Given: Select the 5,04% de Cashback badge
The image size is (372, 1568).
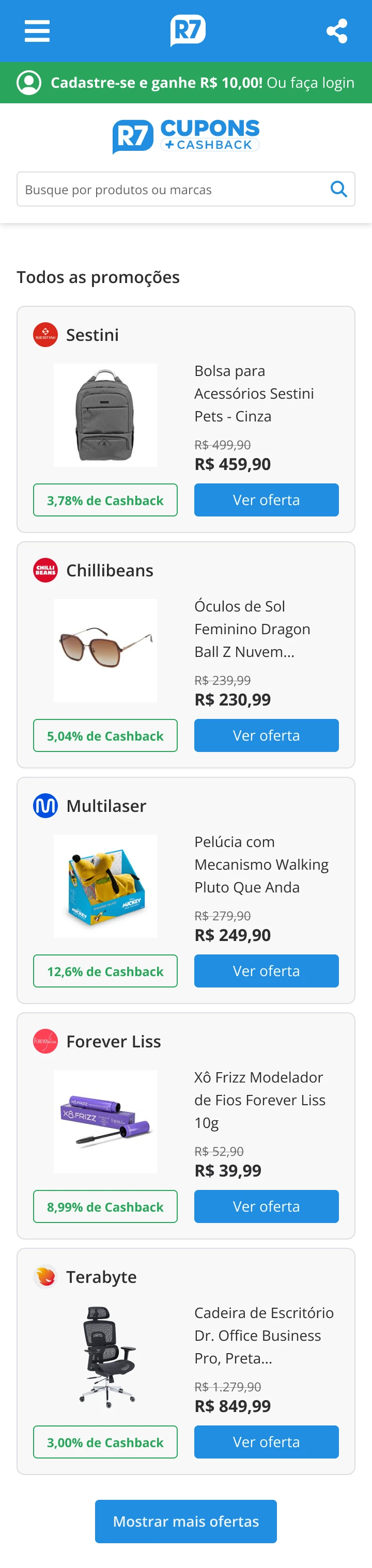Looking at the screenshot, I should 105,735.
